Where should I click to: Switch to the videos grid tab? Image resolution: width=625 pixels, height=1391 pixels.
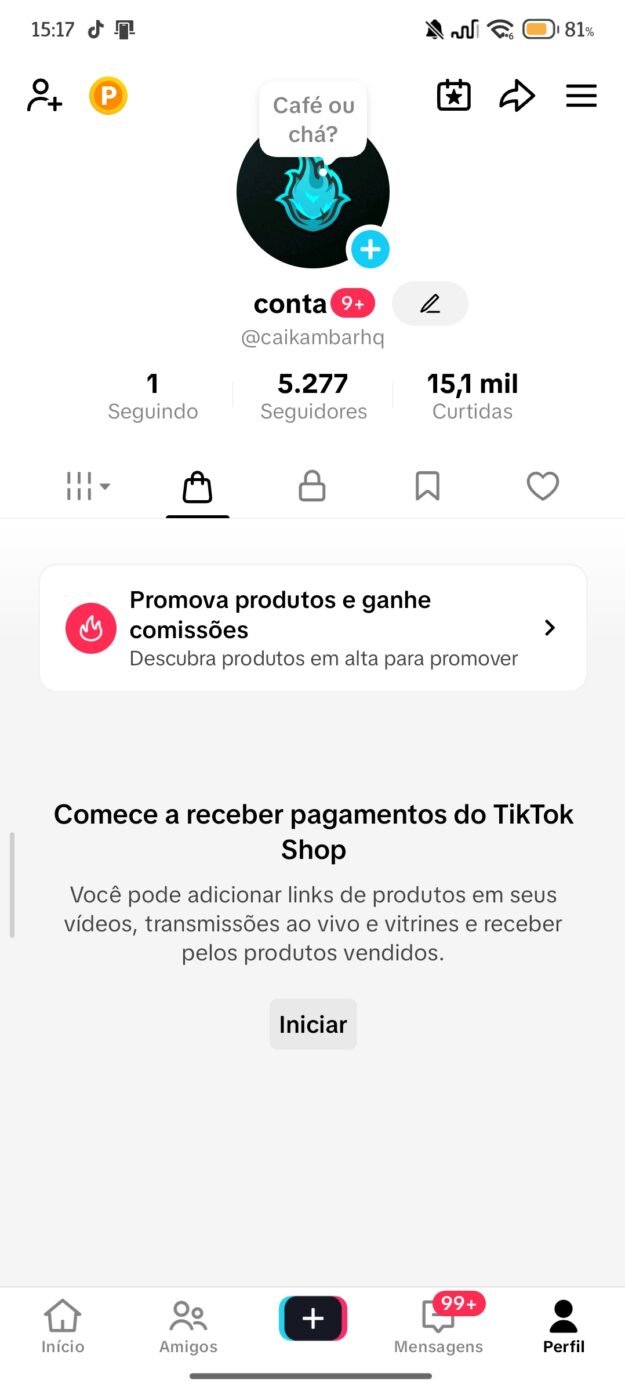click(87, 487)
